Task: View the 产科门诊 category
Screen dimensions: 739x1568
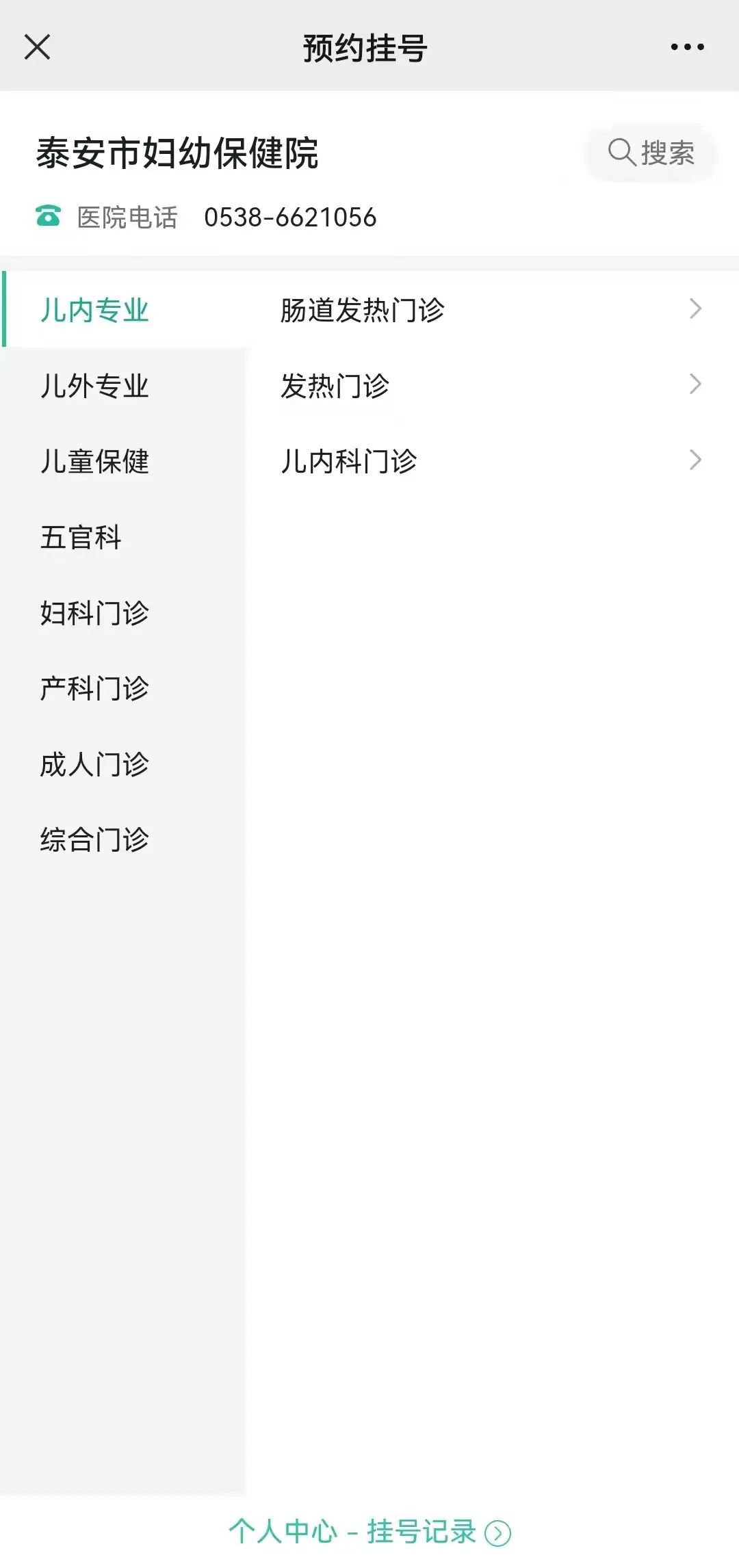Action: 94,688
